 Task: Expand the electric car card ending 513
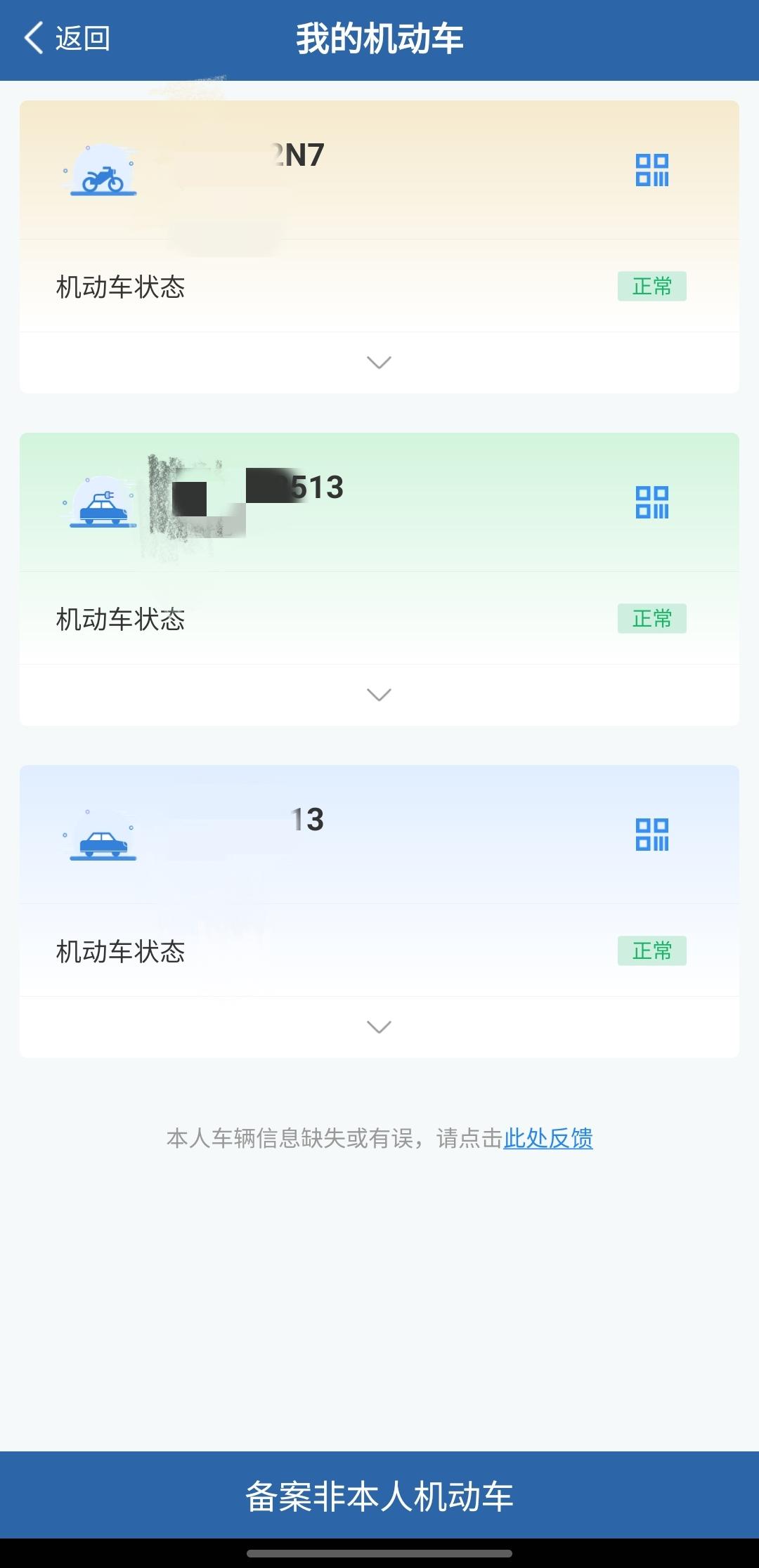(x=379, y=695)
